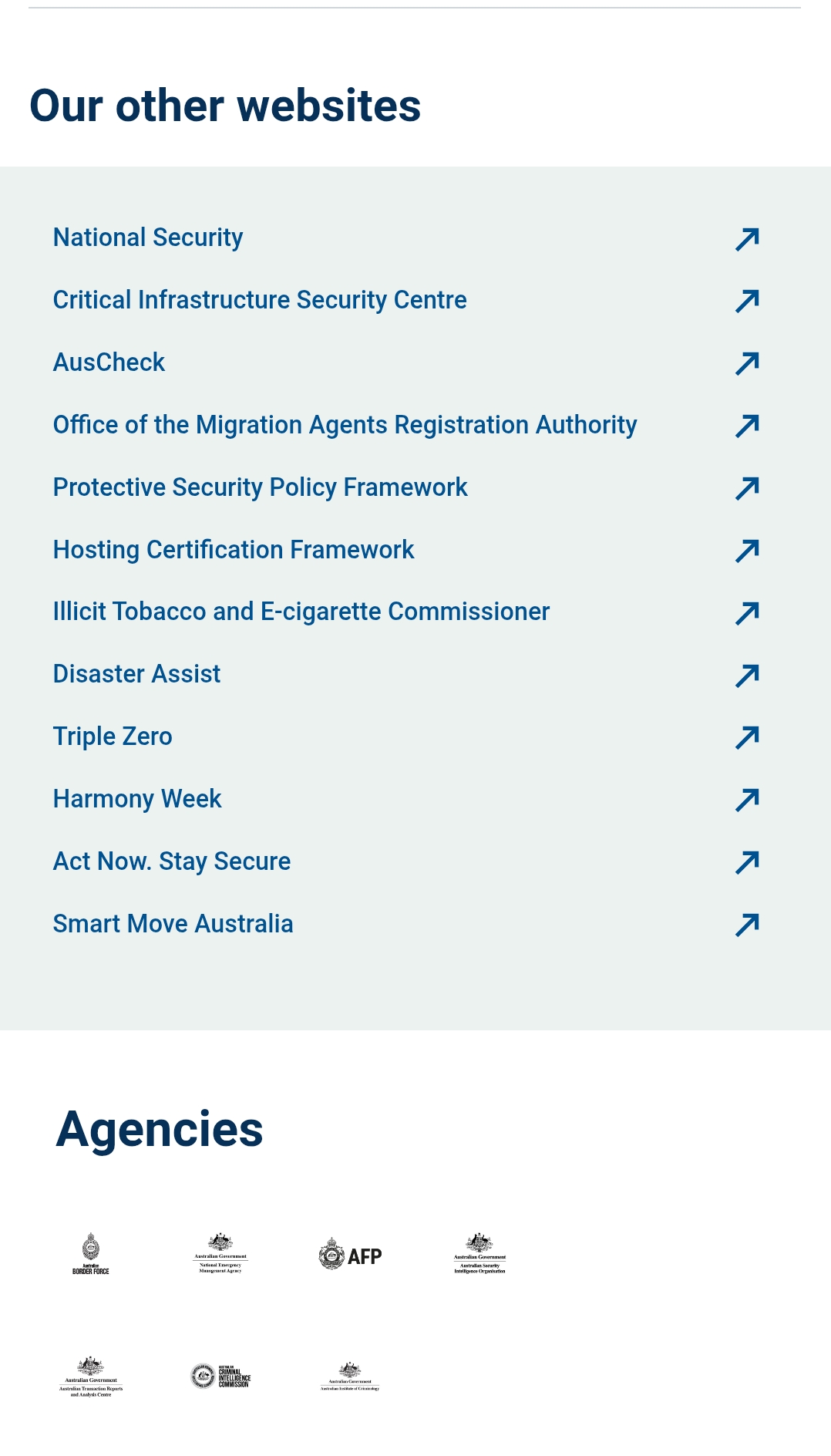Go to Office of the Migration Agents Registration Authority
Viewport: 831px width, 1456px height.
pyautogui.click(x=345, y=425)
